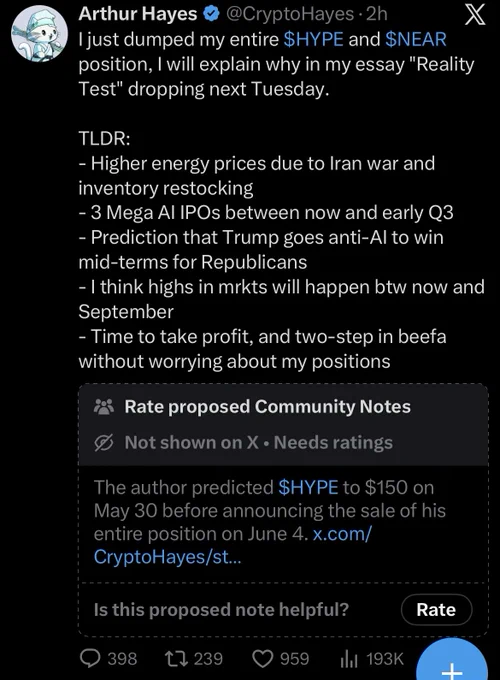
Task: Open the $HYPE cashtag inside the Community Note
Action: [x=308, y=487]
